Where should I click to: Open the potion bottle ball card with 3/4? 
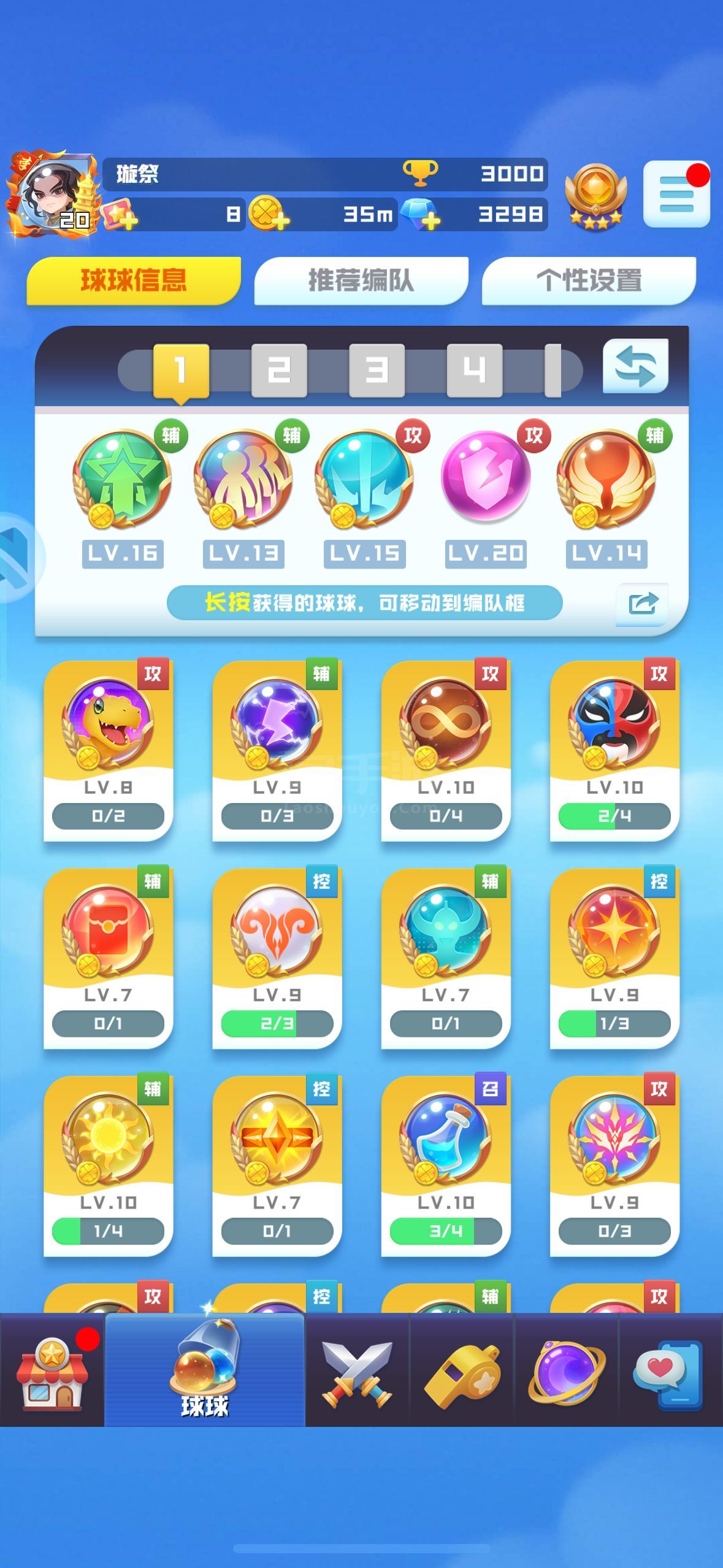click(446, 1166)
